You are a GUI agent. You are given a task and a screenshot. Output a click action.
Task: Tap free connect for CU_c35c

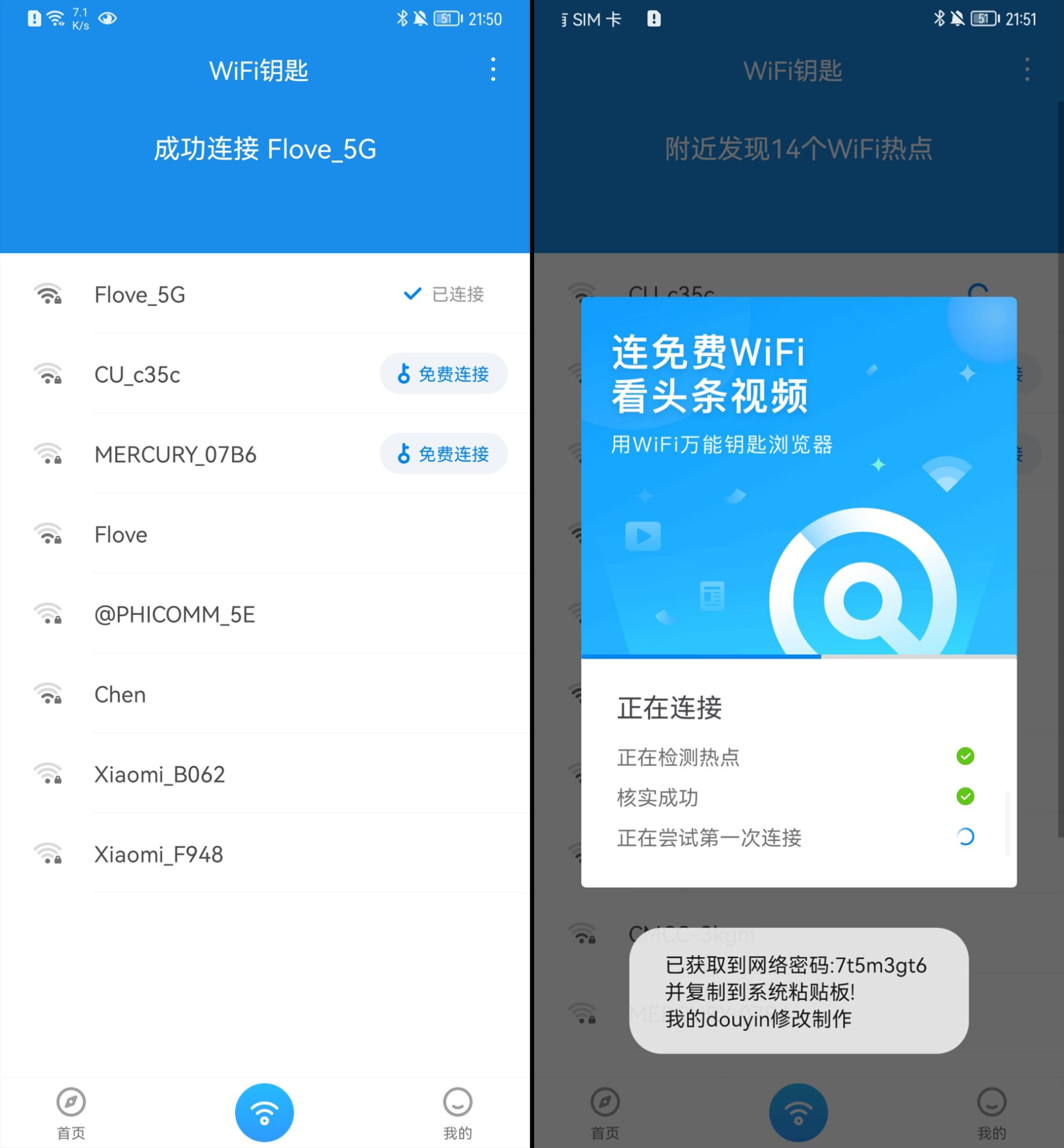click(x=443, y=374)
